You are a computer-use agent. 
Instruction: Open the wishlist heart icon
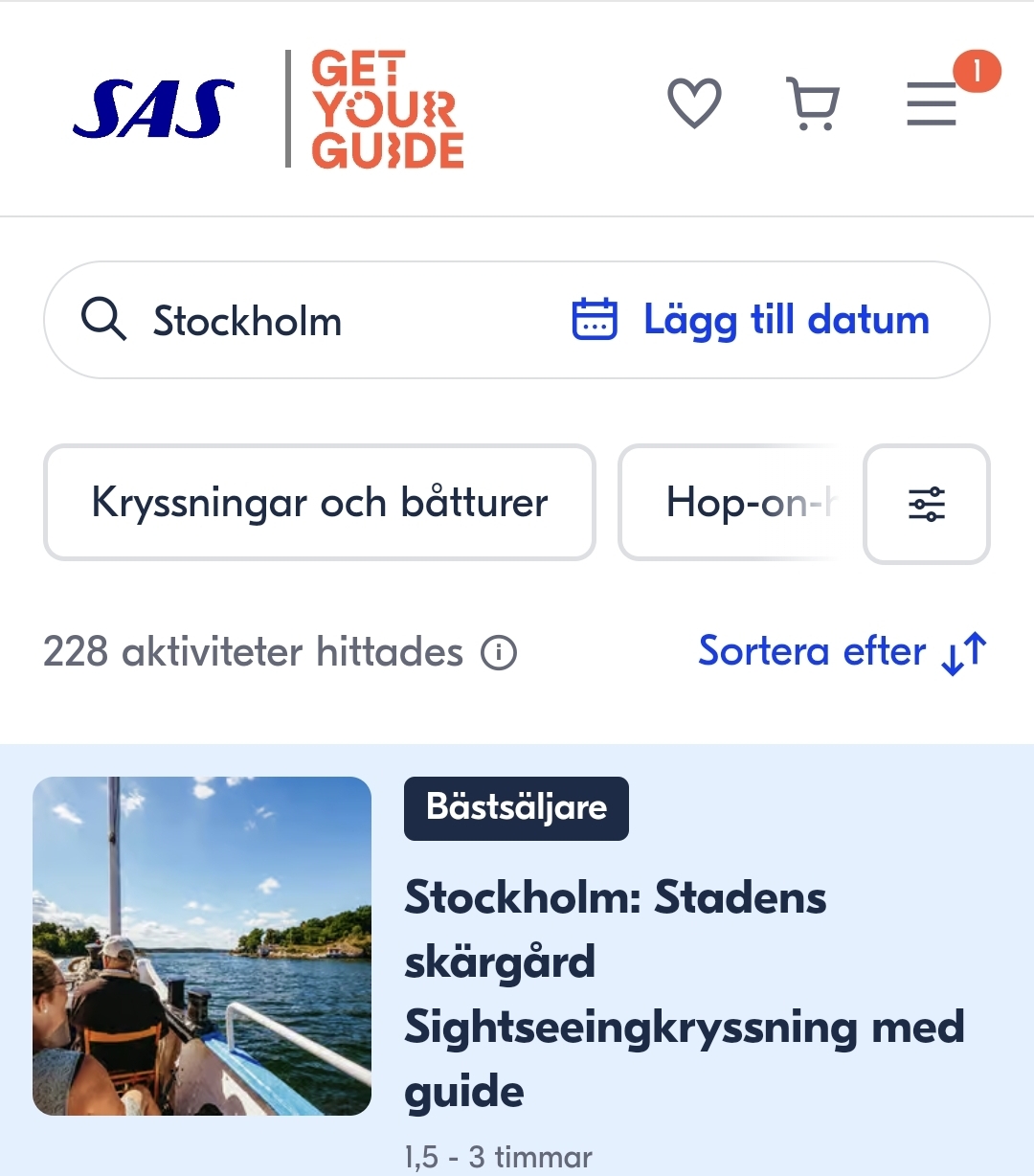[x=695, y=103]
